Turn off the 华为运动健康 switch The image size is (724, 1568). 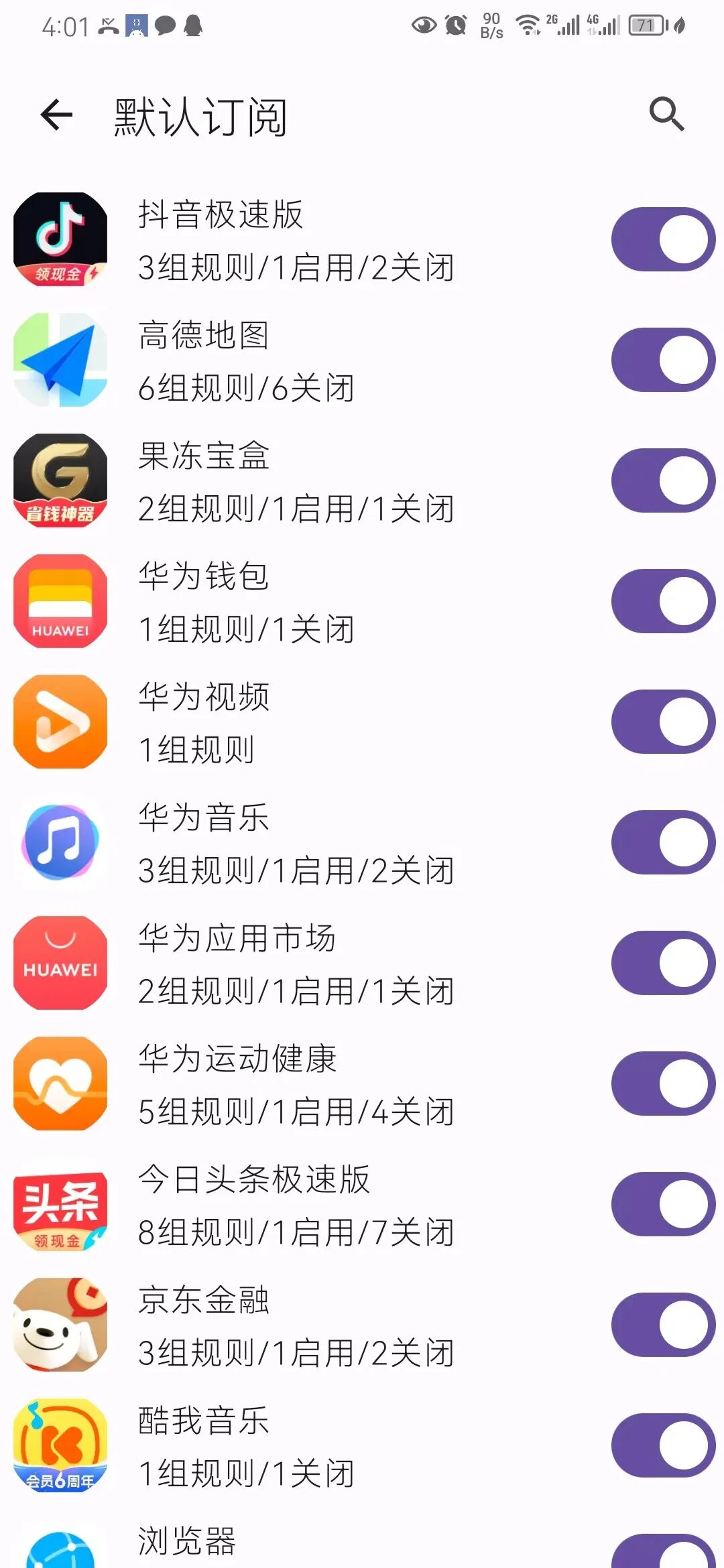663,1084
